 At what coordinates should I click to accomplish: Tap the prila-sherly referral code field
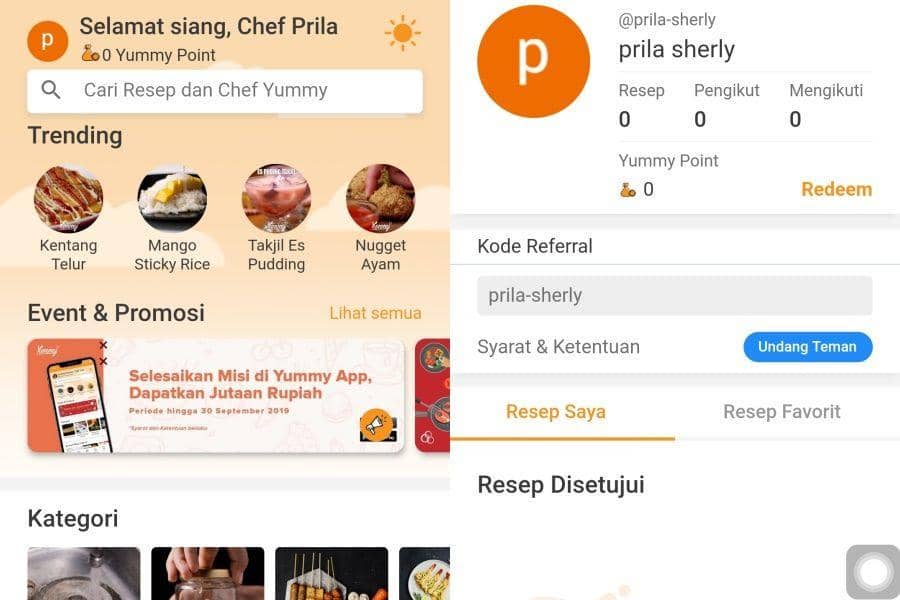click(x=674, y=296)
